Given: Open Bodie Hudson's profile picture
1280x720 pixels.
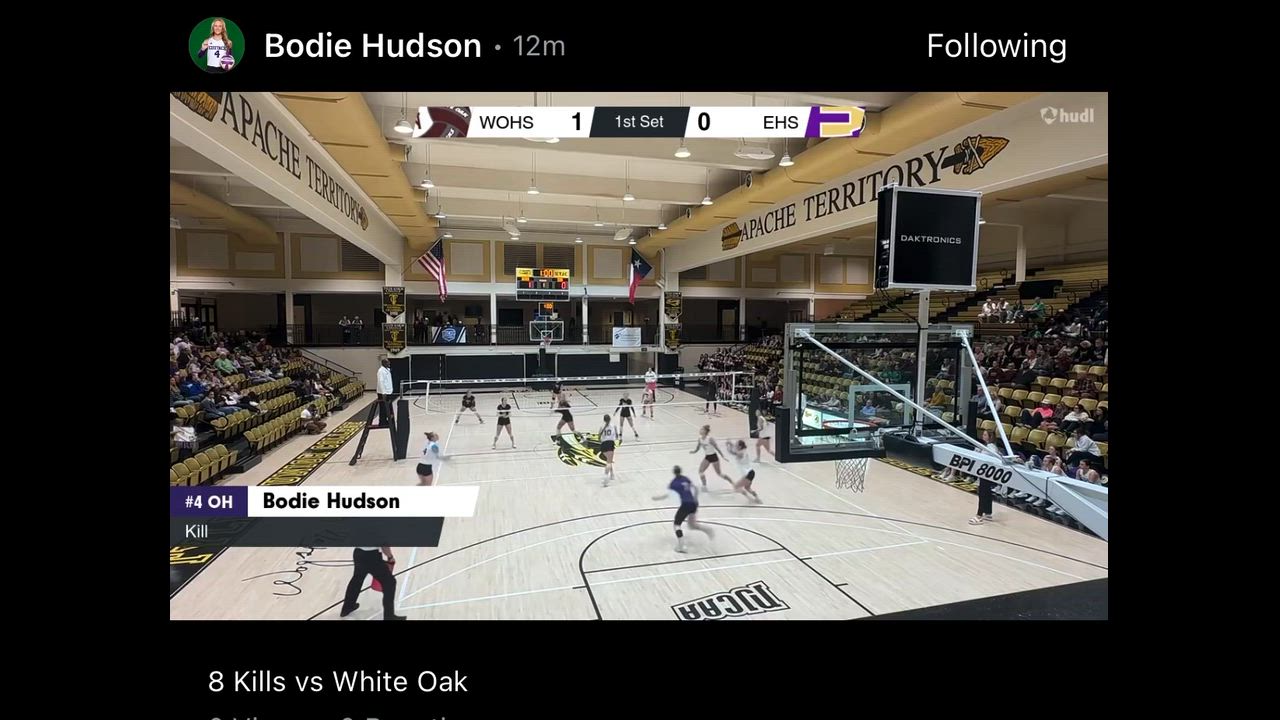Looking at the screenshot, I should (x=216, y=45).
